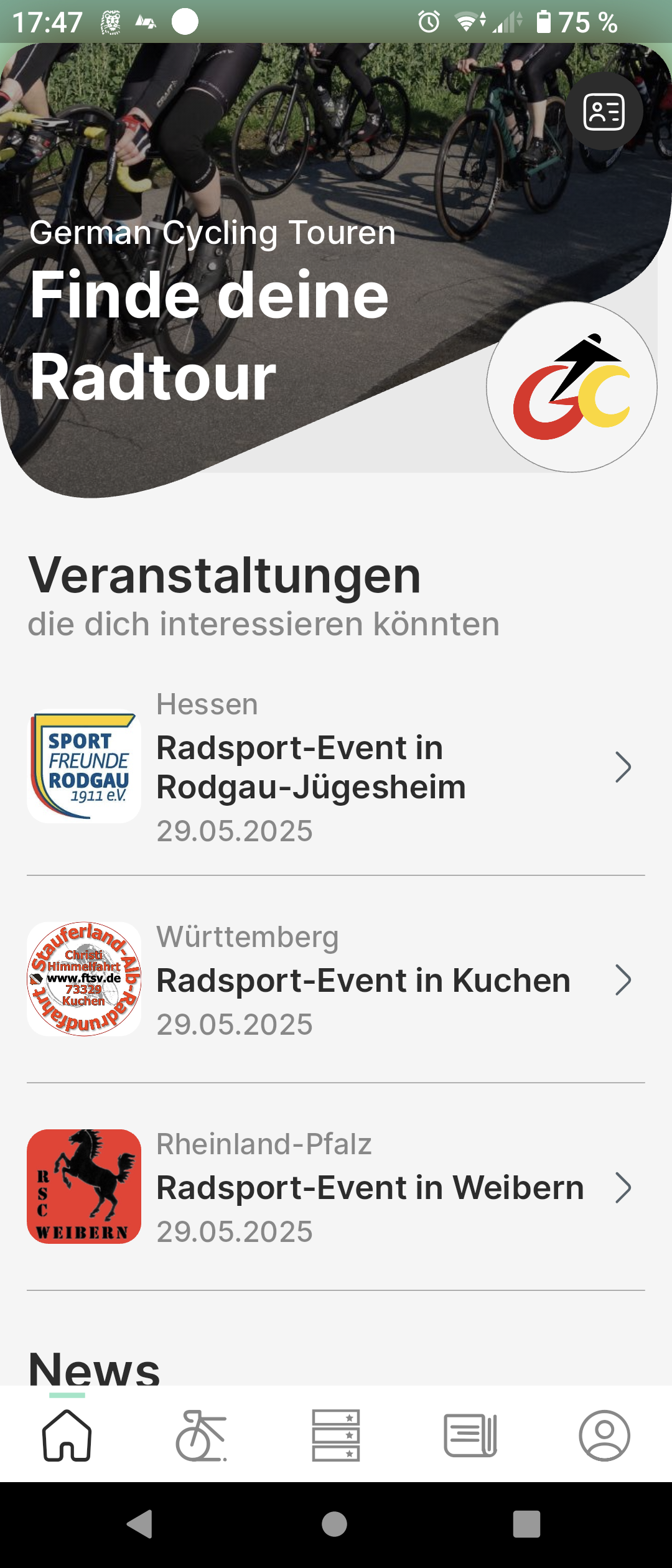Go back with the system back button

140,1524
